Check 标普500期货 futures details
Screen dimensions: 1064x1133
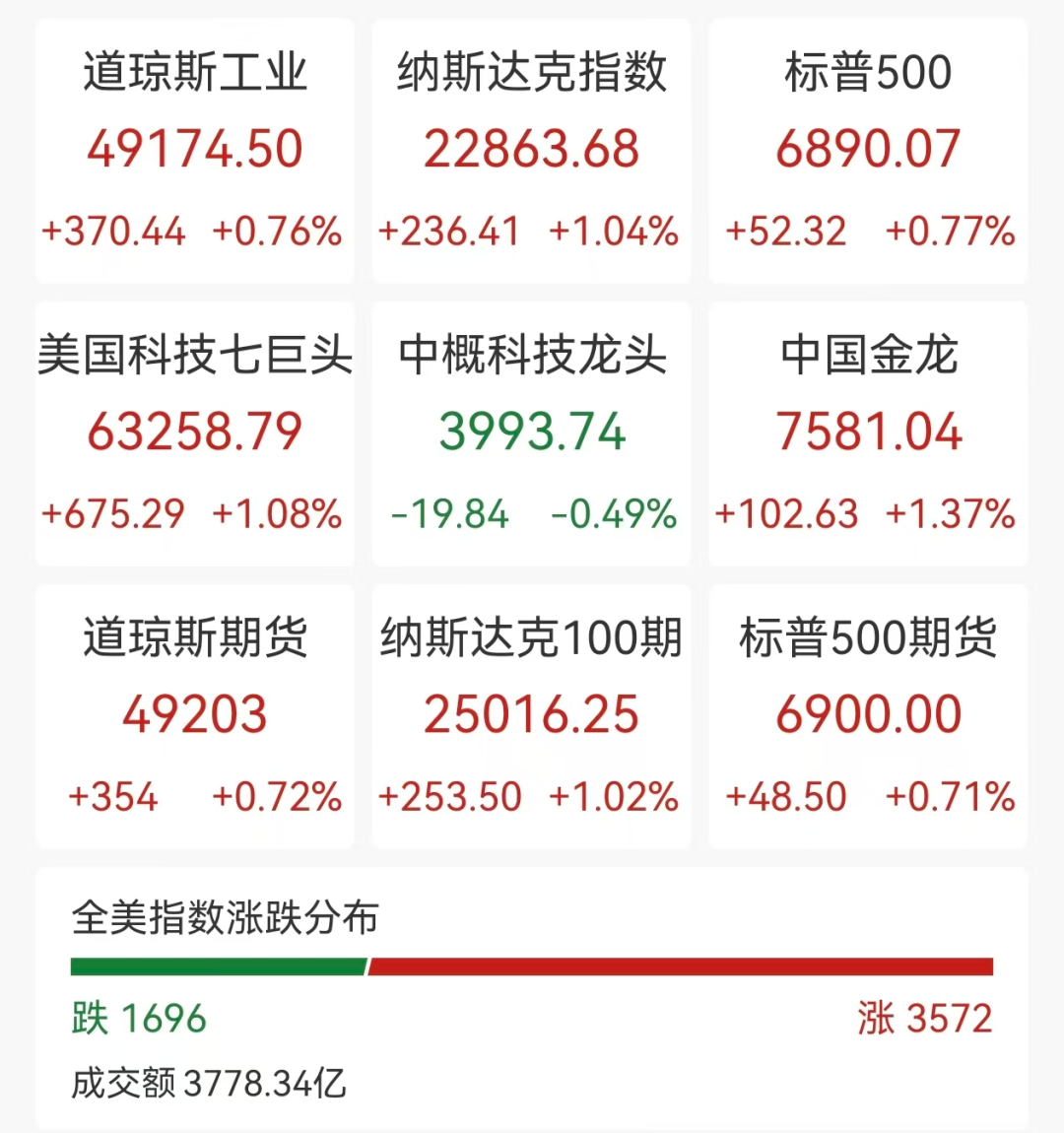coord(868,716)
